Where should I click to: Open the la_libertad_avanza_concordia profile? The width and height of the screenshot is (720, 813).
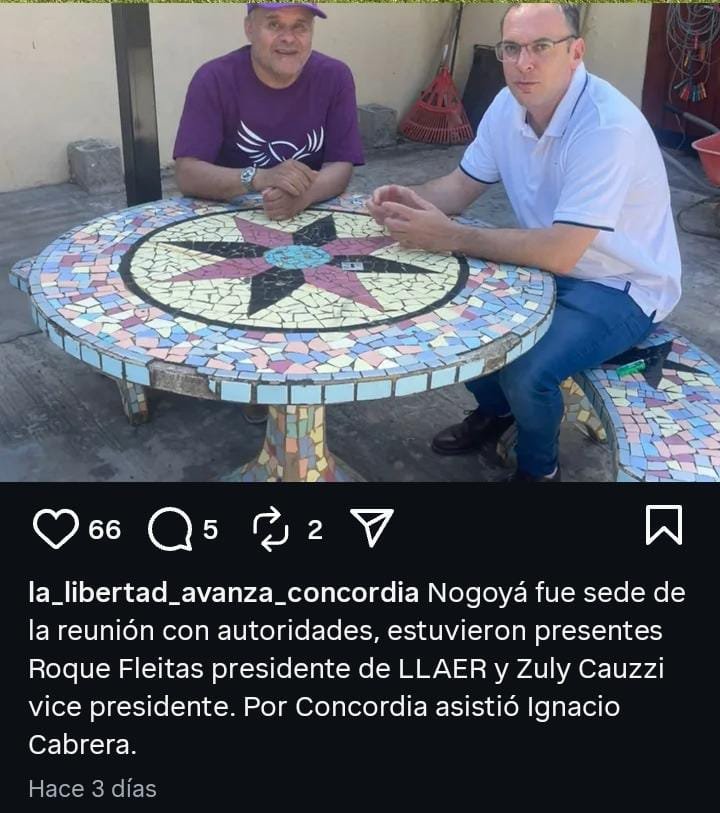coord(223,593)
